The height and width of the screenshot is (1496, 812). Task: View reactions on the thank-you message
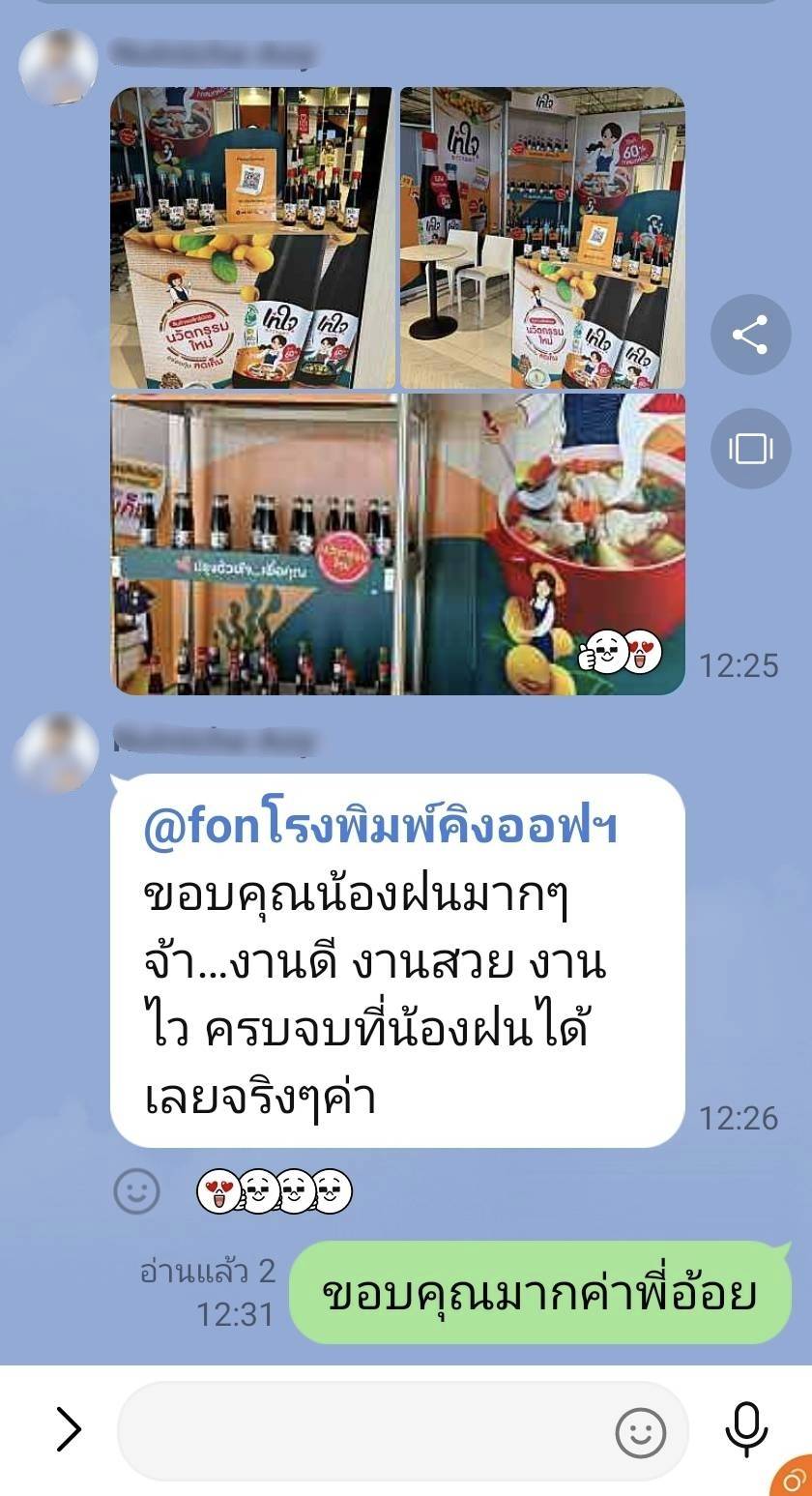(275, 1191)
